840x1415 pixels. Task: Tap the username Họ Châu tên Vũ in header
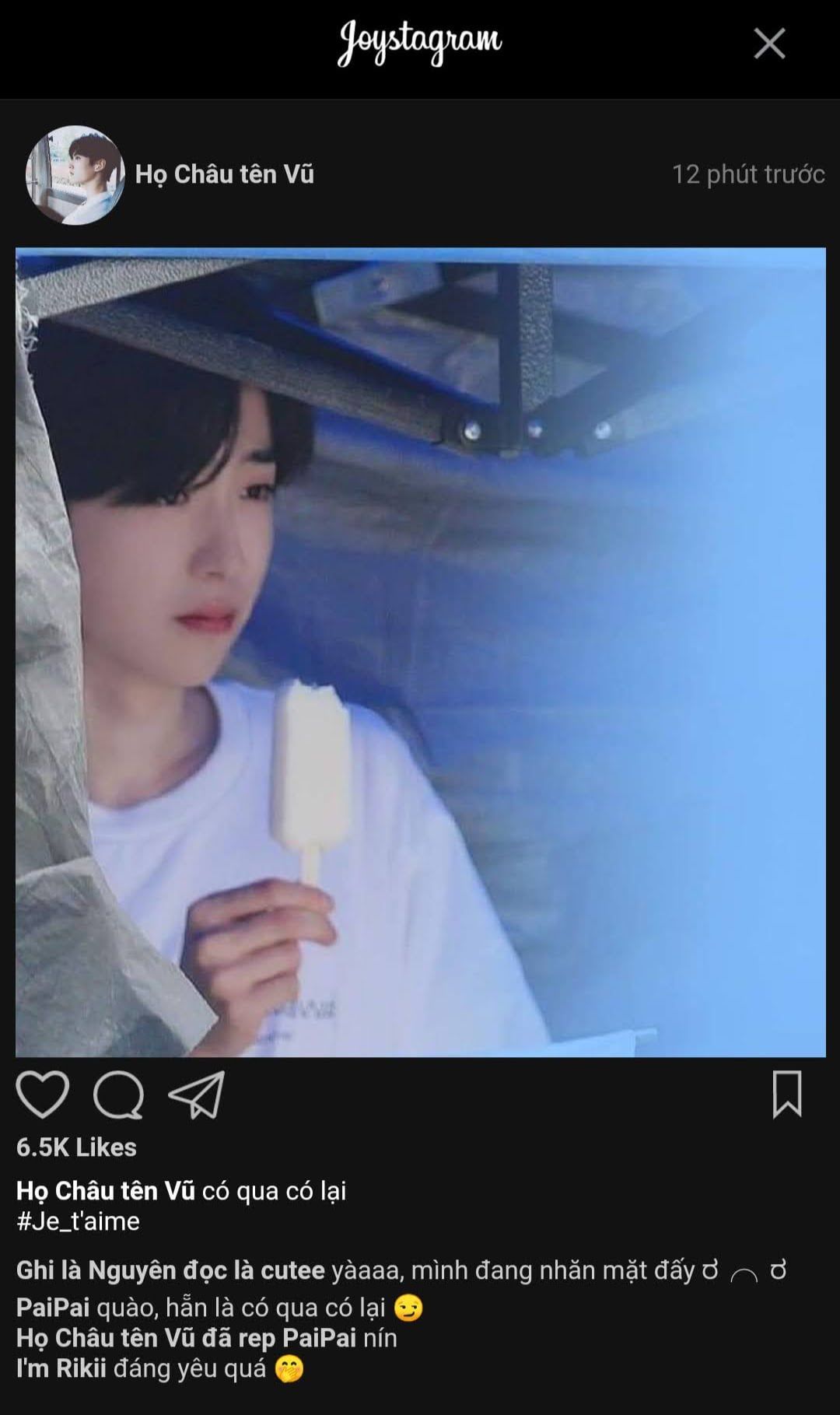(x=225, y=174)
